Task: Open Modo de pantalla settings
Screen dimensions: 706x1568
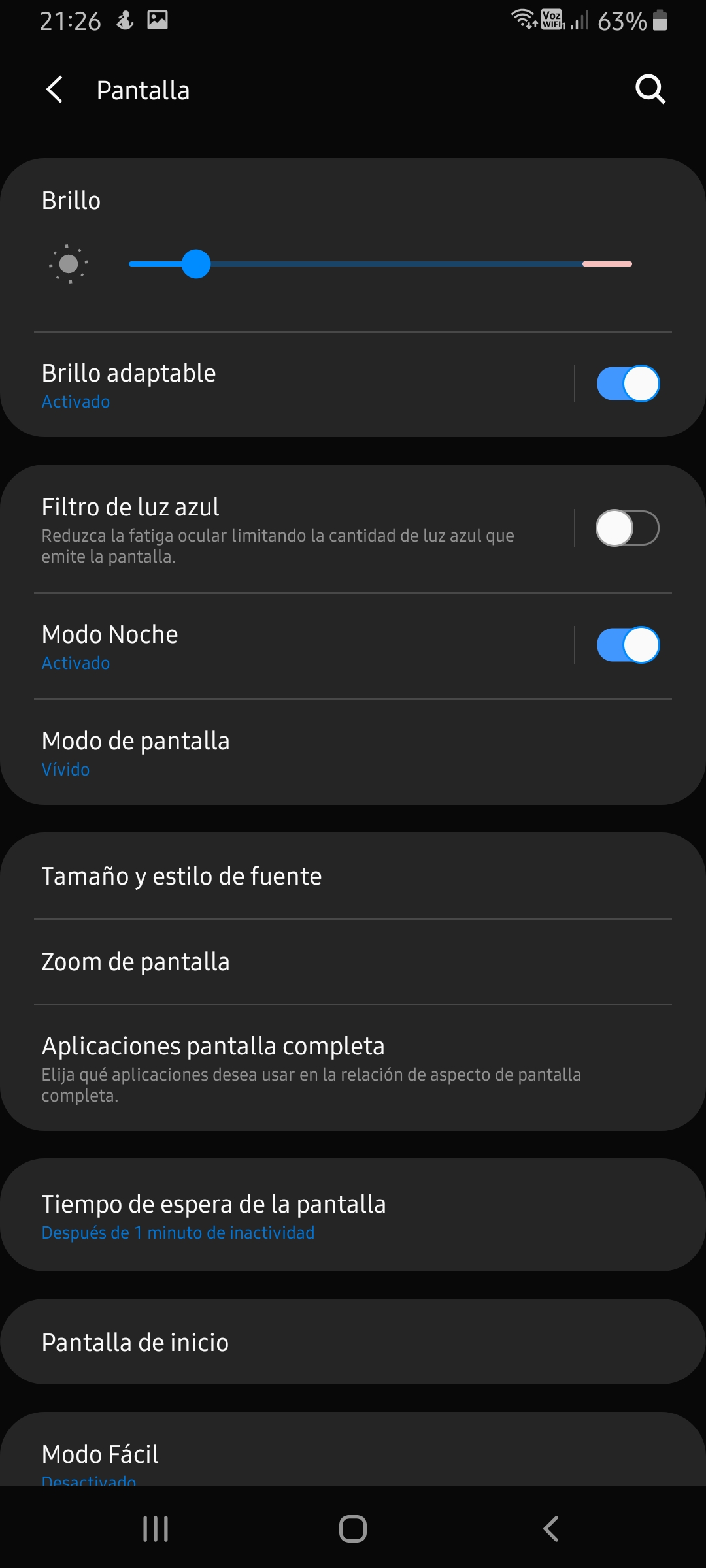Action: coord(353,753)
